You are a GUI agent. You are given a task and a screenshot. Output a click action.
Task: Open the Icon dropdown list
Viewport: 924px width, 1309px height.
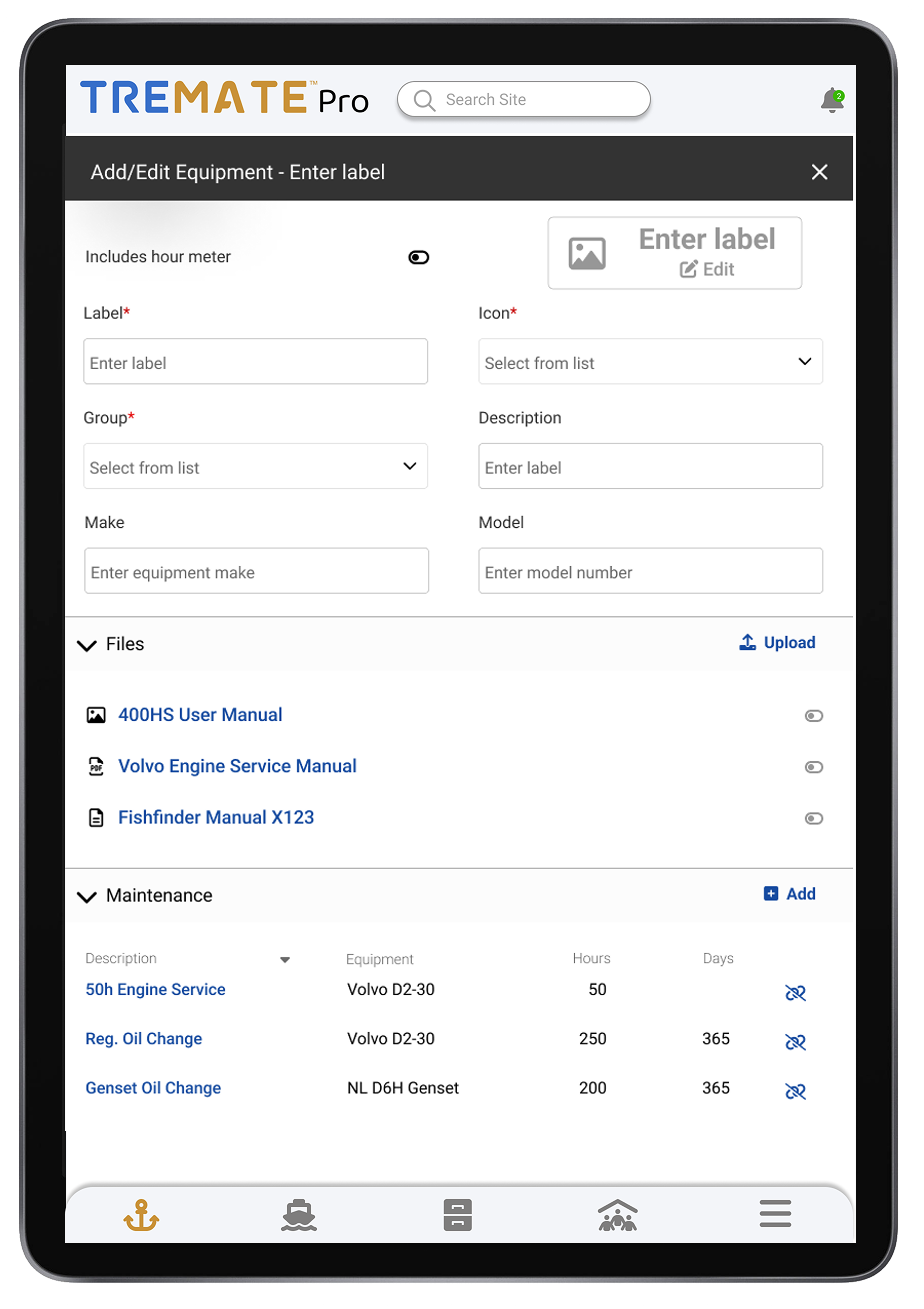pos(650,362)
